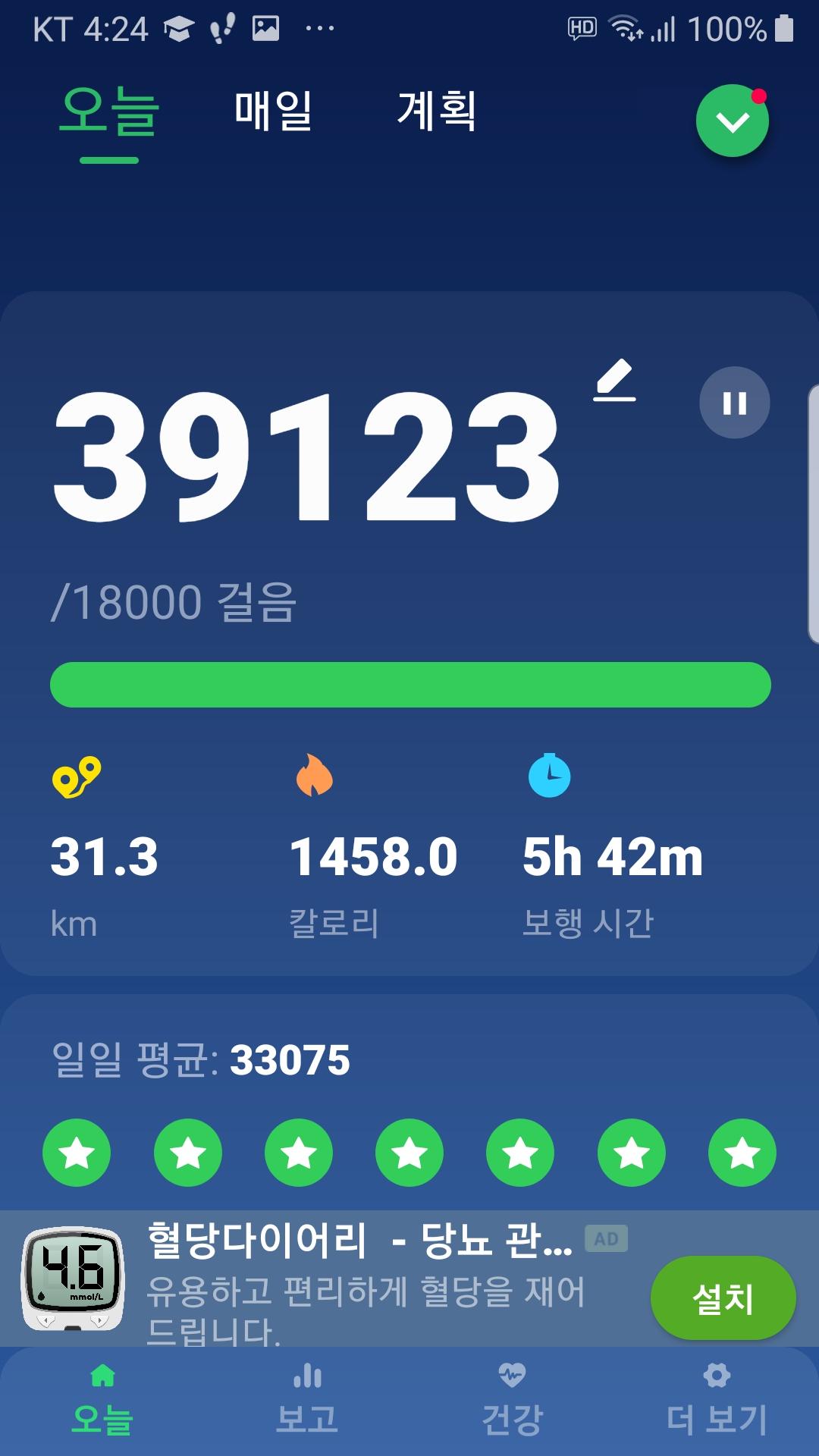Tap the 설치 button on the ad

coord(723,1298)
